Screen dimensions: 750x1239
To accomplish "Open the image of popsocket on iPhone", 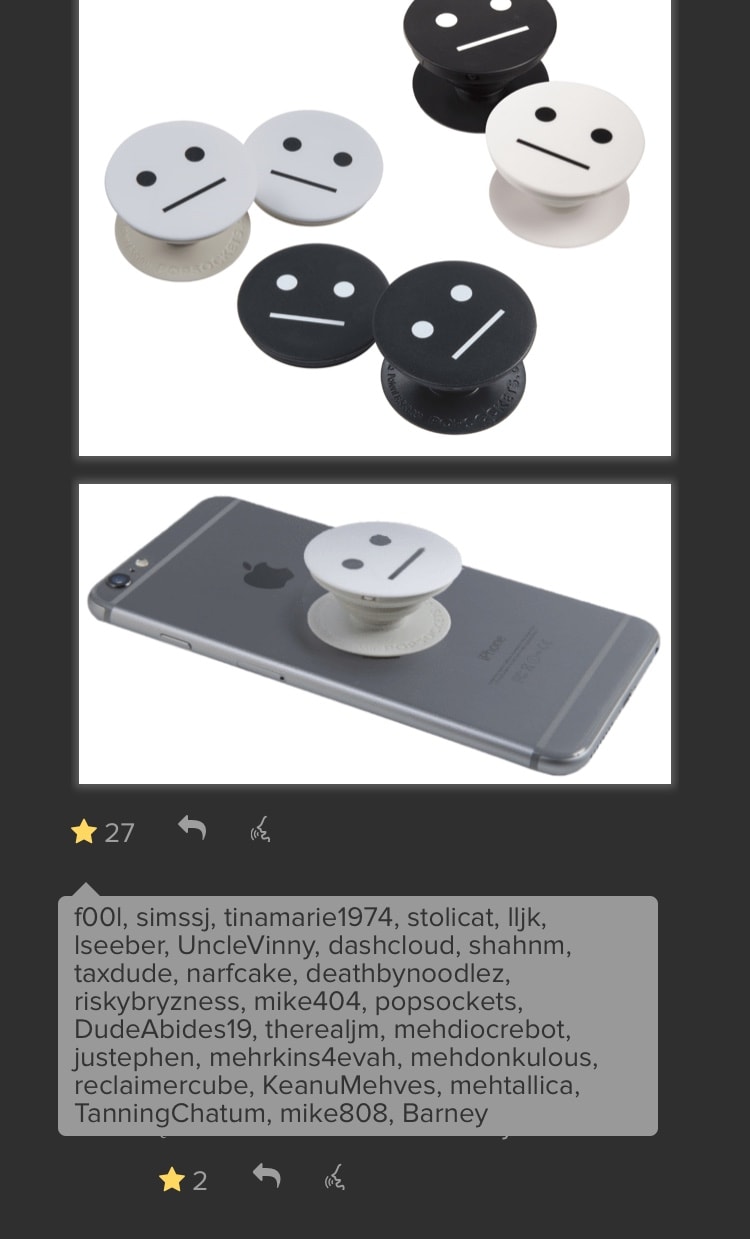I will pyautogui.click(x=375, y=633).
